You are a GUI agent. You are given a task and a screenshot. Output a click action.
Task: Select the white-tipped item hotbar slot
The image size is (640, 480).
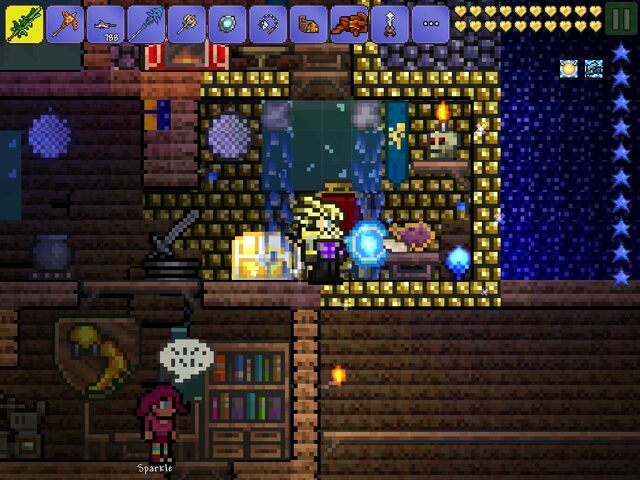(391, 23)
